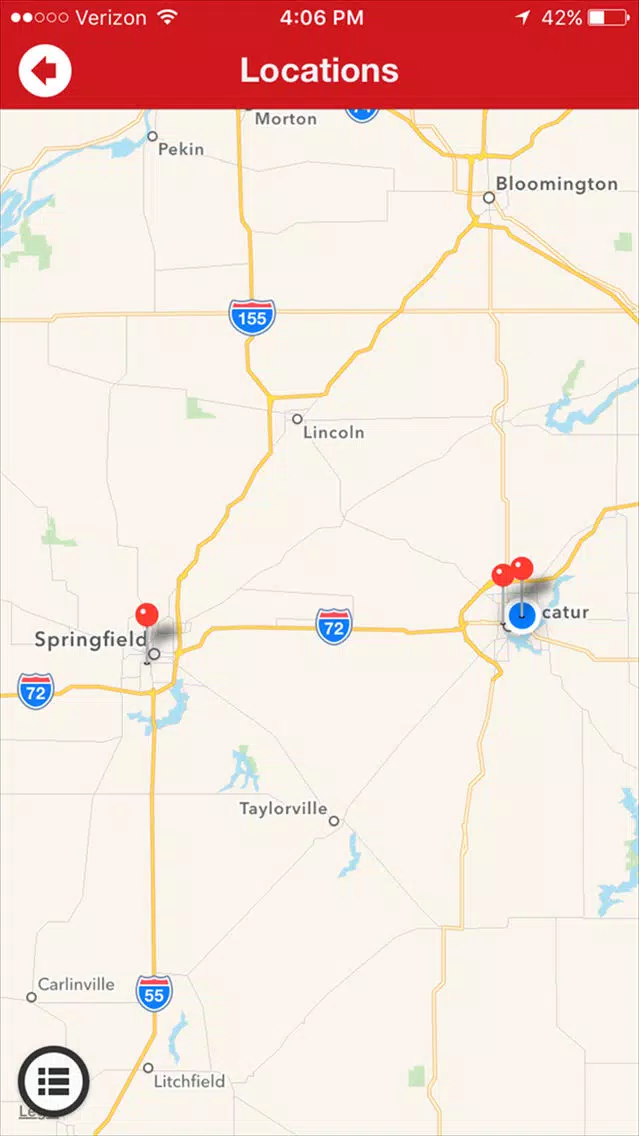This screenshot has height=1136, width=639.
Task: Go back using the arrow button
Action: (x=45, y=71)
